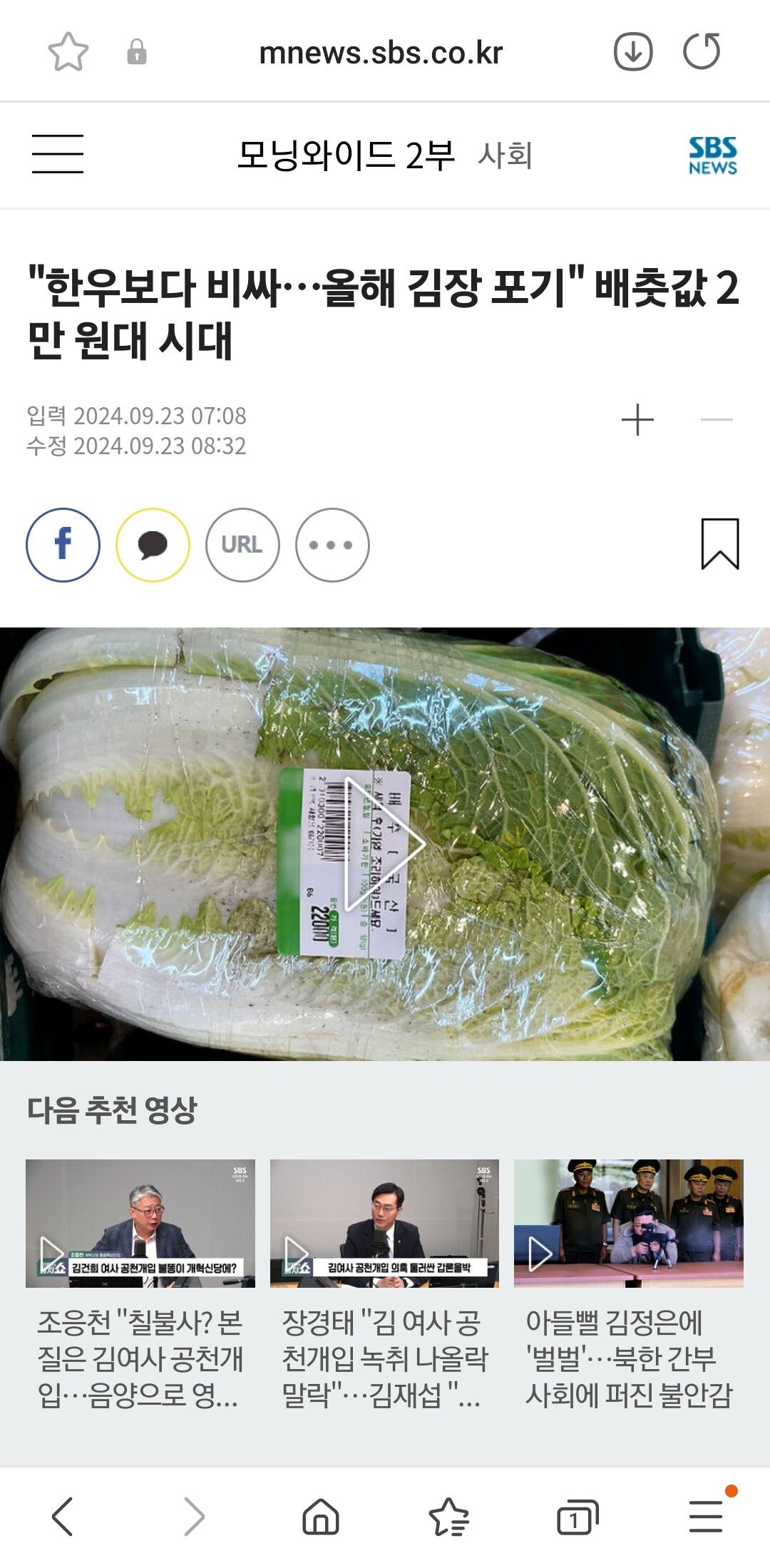770x1568 pixels.
Task: Open the hamburger menu drawer
Action: pyautogui.click(x=58, y=154)
